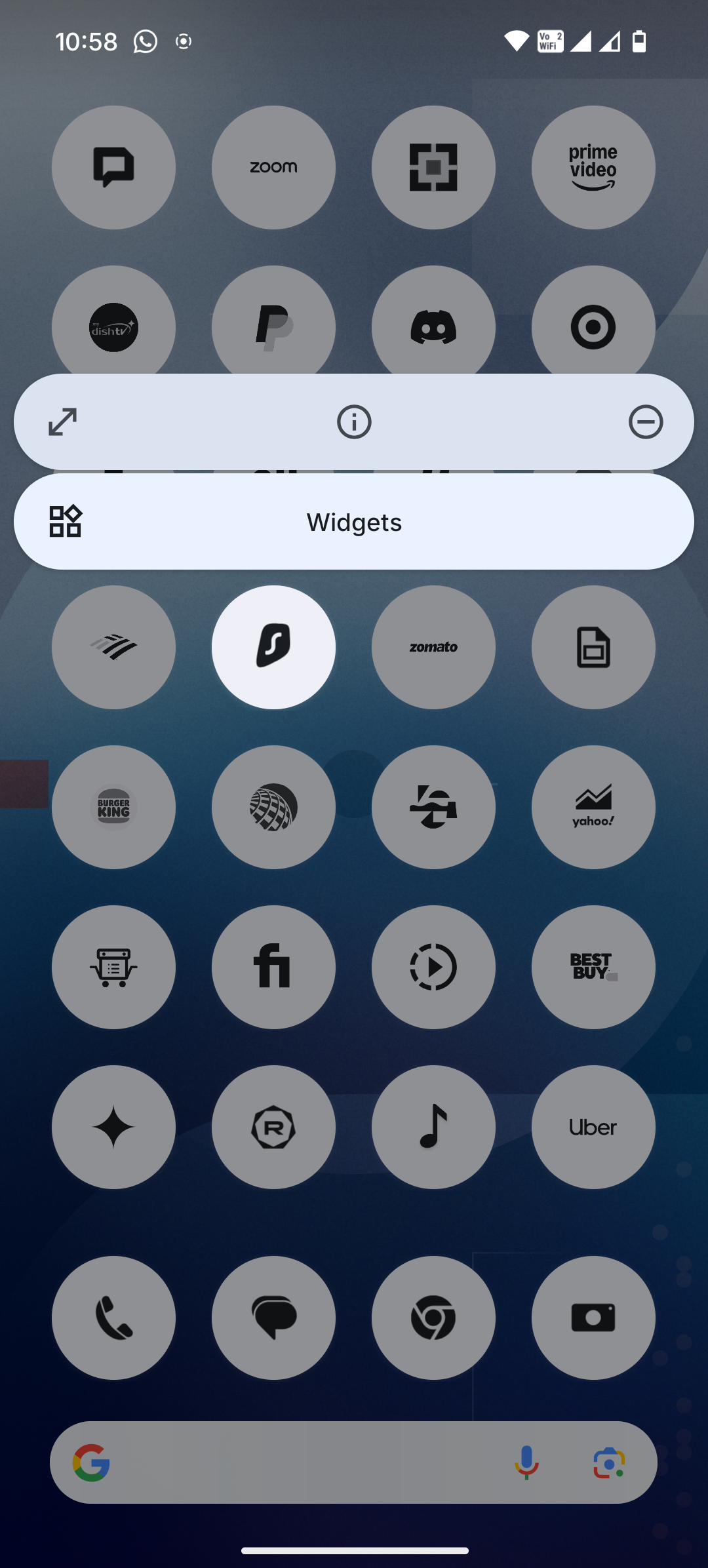This screenshot has height=1568, width=708.
Task: Launch the Burger King app
Action: [113, 807]
